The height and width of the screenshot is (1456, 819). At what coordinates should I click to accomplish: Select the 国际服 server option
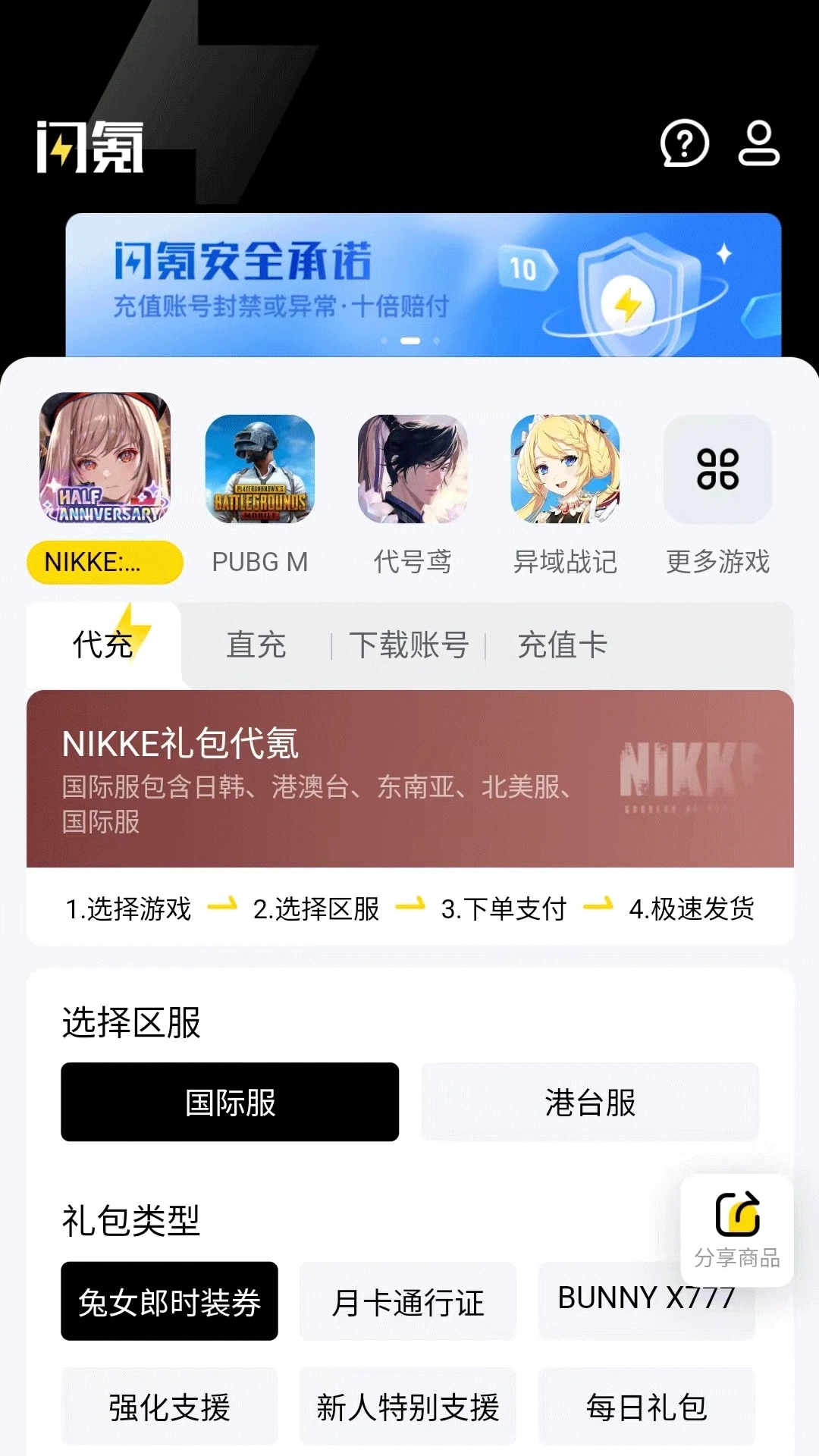point(229,1102)
